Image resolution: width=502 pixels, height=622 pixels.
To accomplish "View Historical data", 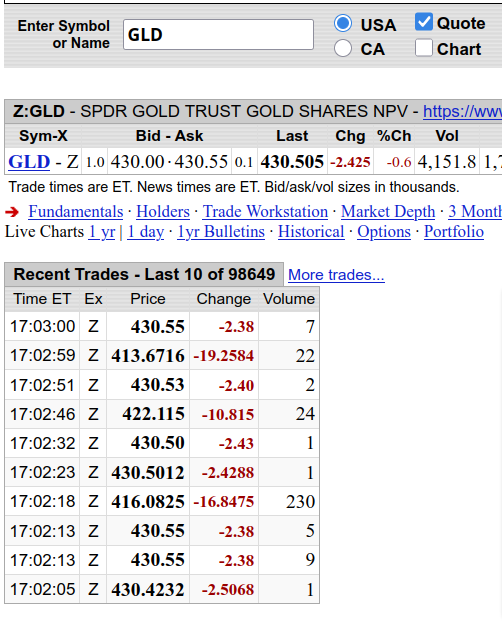I will 311,232.
